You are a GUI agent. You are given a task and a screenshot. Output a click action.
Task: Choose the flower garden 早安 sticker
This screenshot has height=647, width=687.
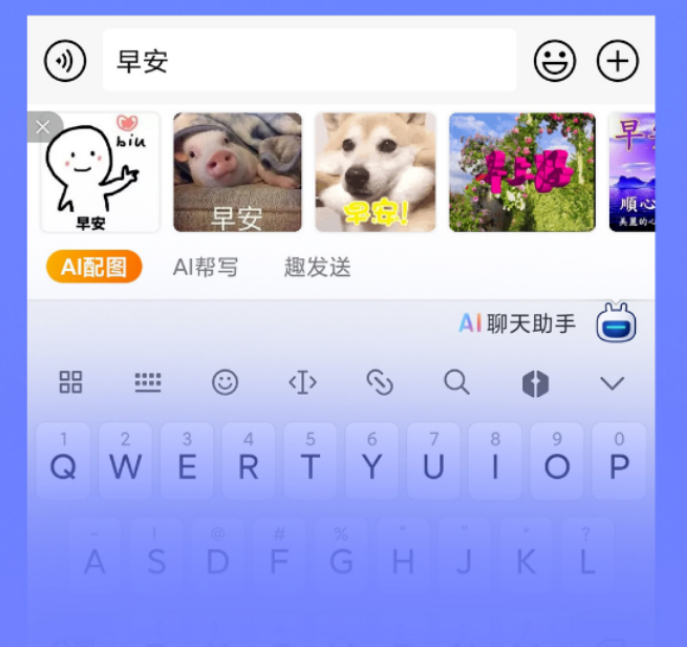pyautogui.click(x=521, y=172)
